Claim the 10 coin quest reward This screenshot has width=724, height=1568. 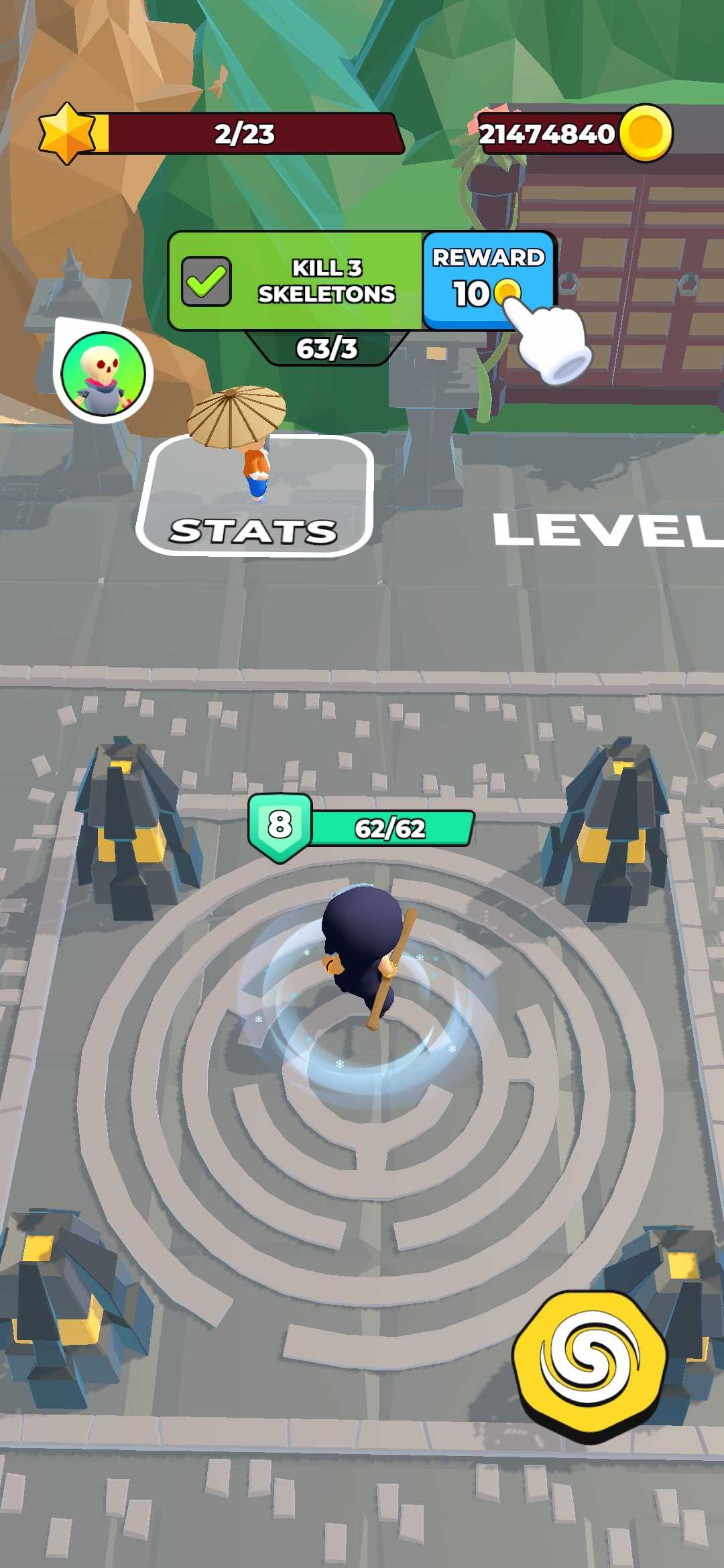pyautogui.click(x=487, y=280)
